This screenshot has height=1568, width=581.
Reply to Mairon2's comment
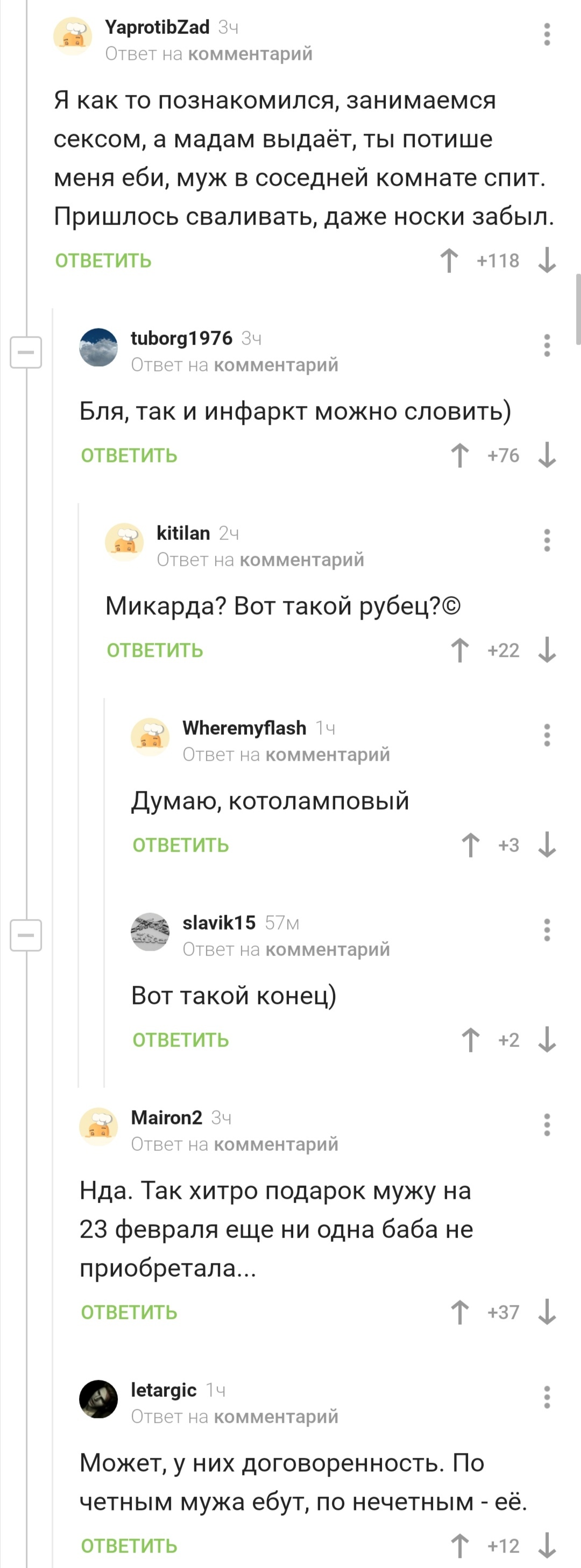(x=129, y=1312)
